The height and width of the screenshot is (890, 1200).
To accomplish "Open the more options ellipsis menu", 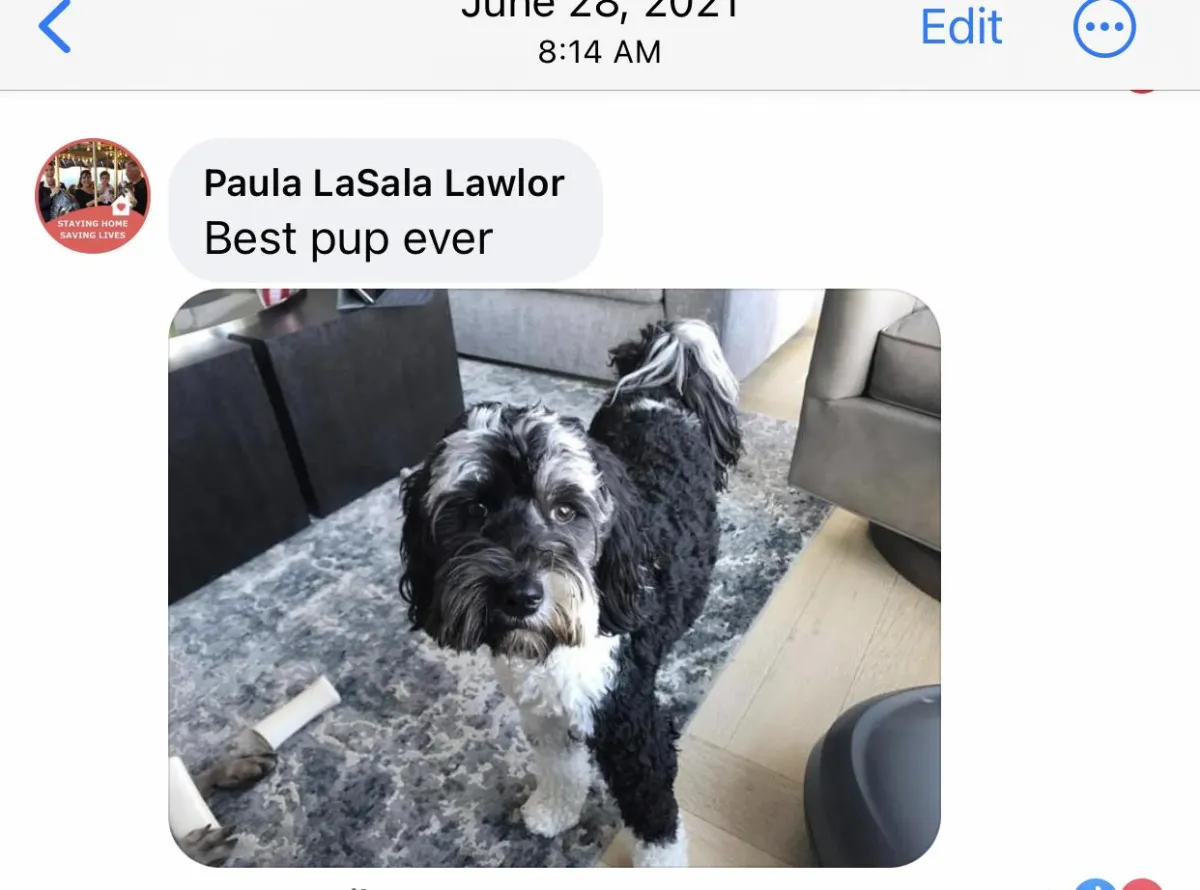I will coord(1104,27).
